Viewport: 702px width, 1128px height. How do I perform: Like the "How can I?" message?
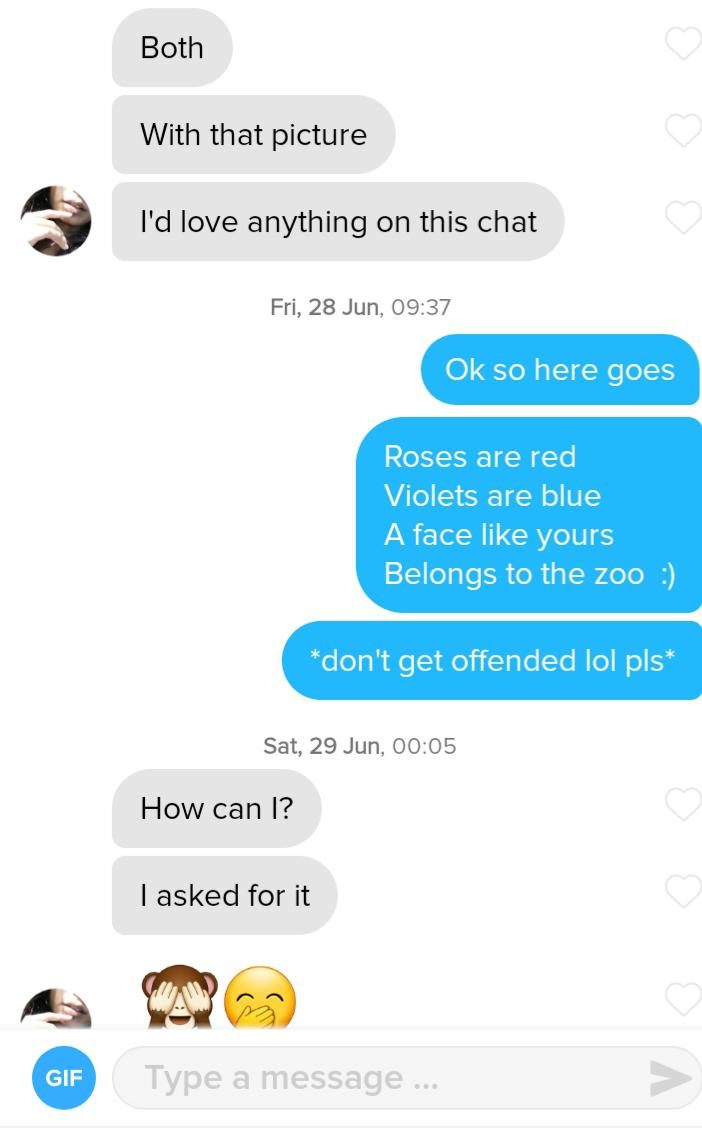pos(683,804)
